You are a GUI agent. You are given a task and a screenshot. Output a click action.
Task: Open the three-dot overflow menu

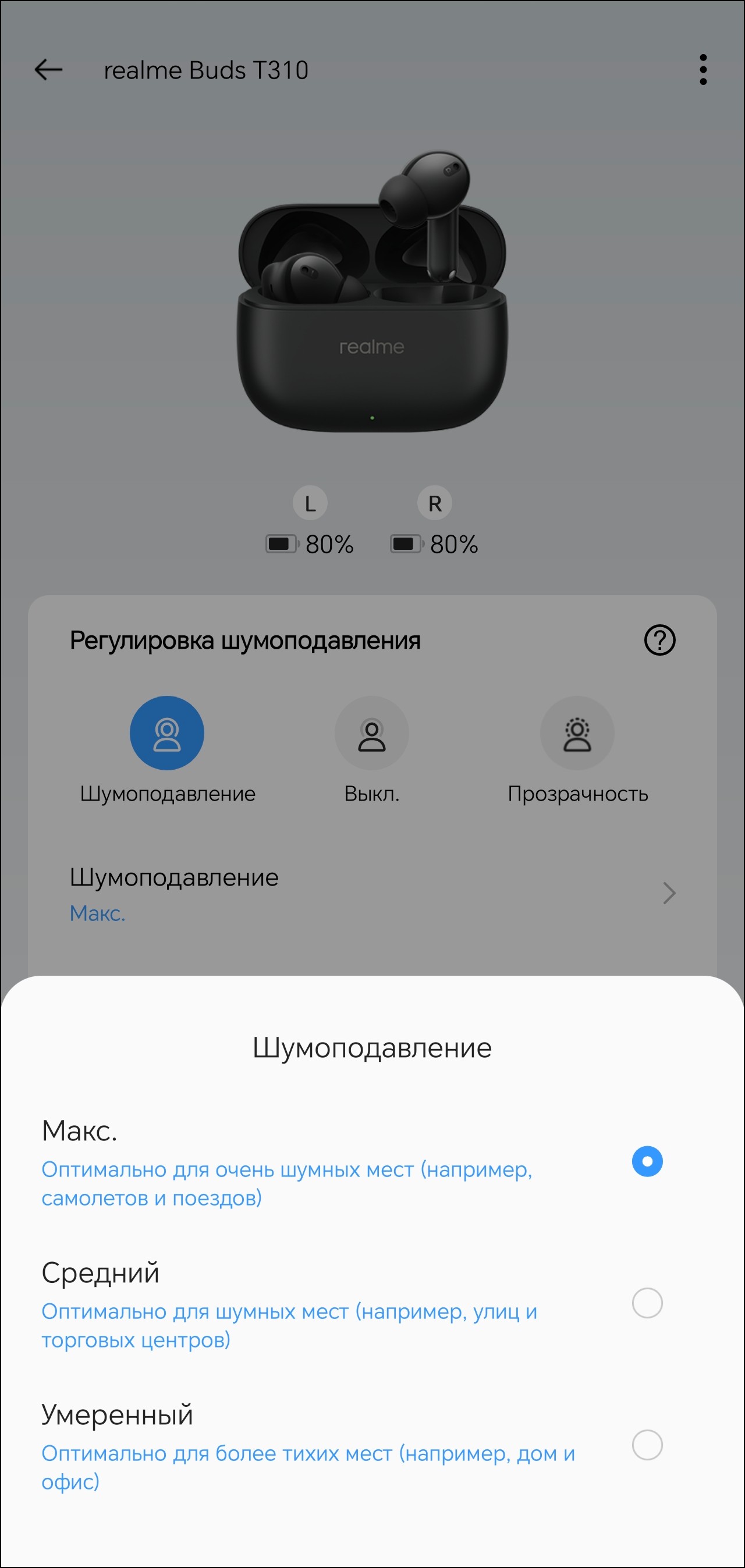tap(703, 70)
